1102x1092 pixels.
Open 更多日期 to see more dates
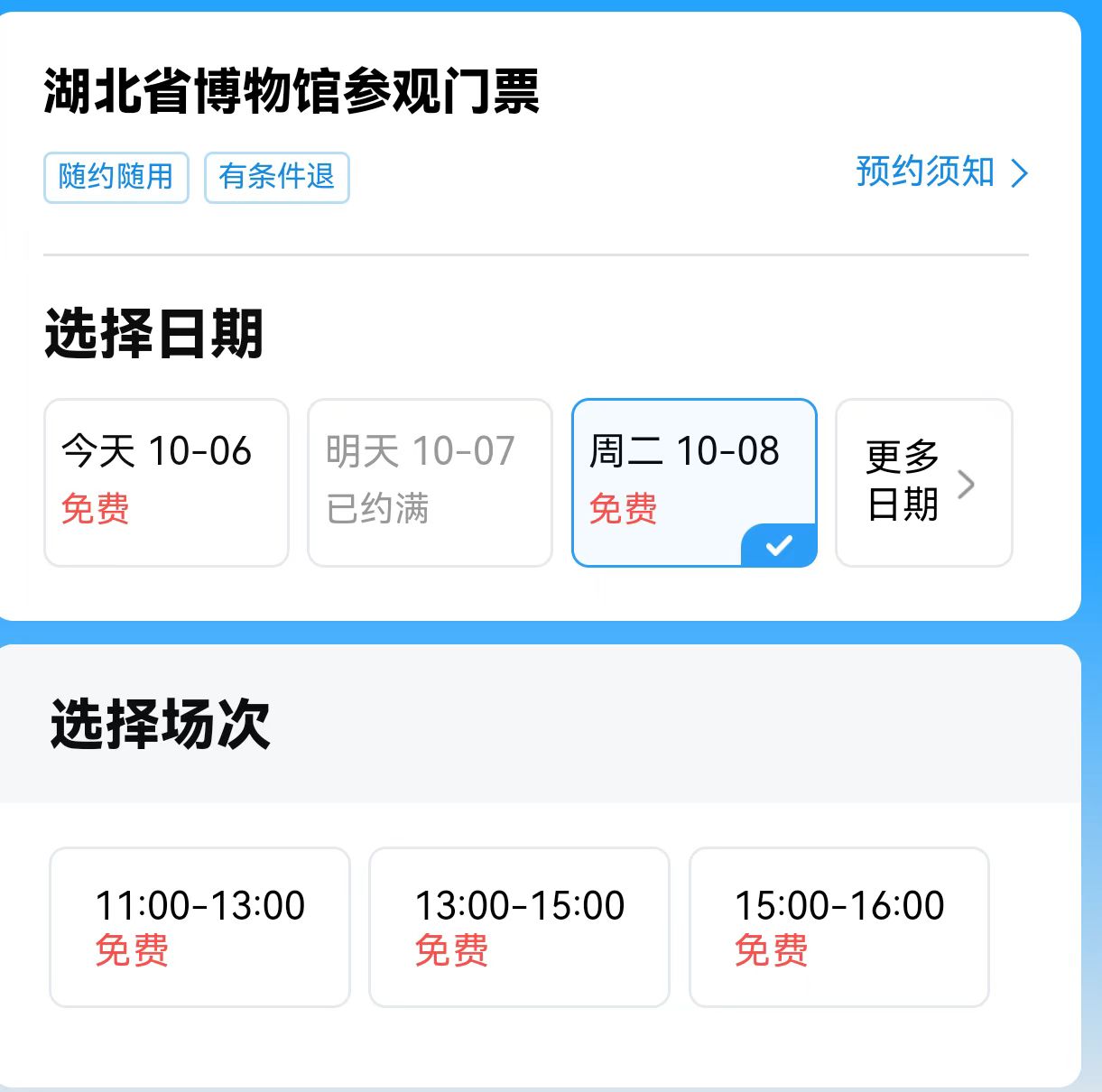[x=924, y=483]
